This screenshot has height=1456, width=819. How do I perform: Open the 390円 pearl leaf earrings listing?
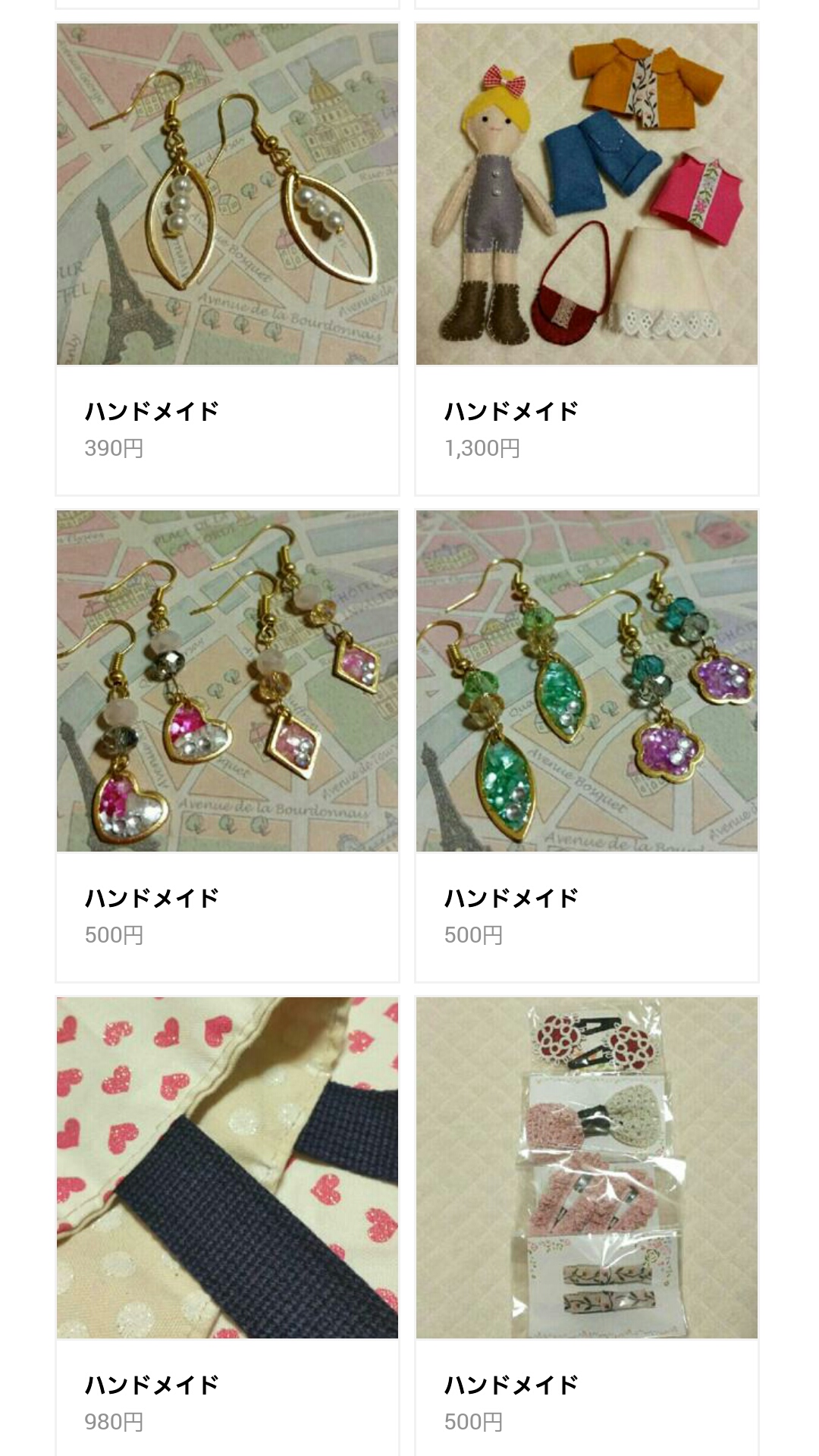pyautogui.click(x=227, y=195)
